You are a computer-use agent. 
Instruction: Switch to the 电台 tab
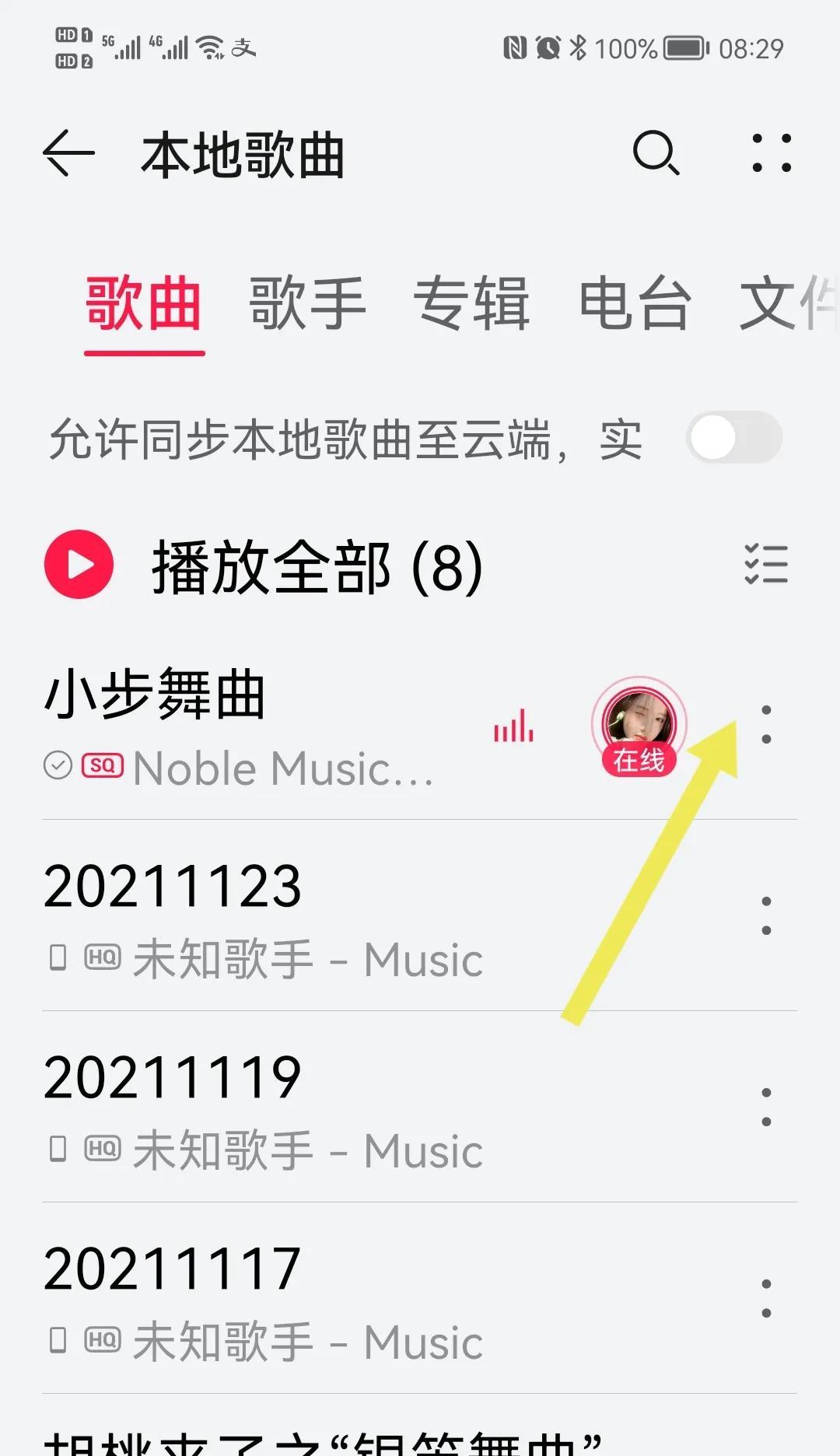(635, 303)
